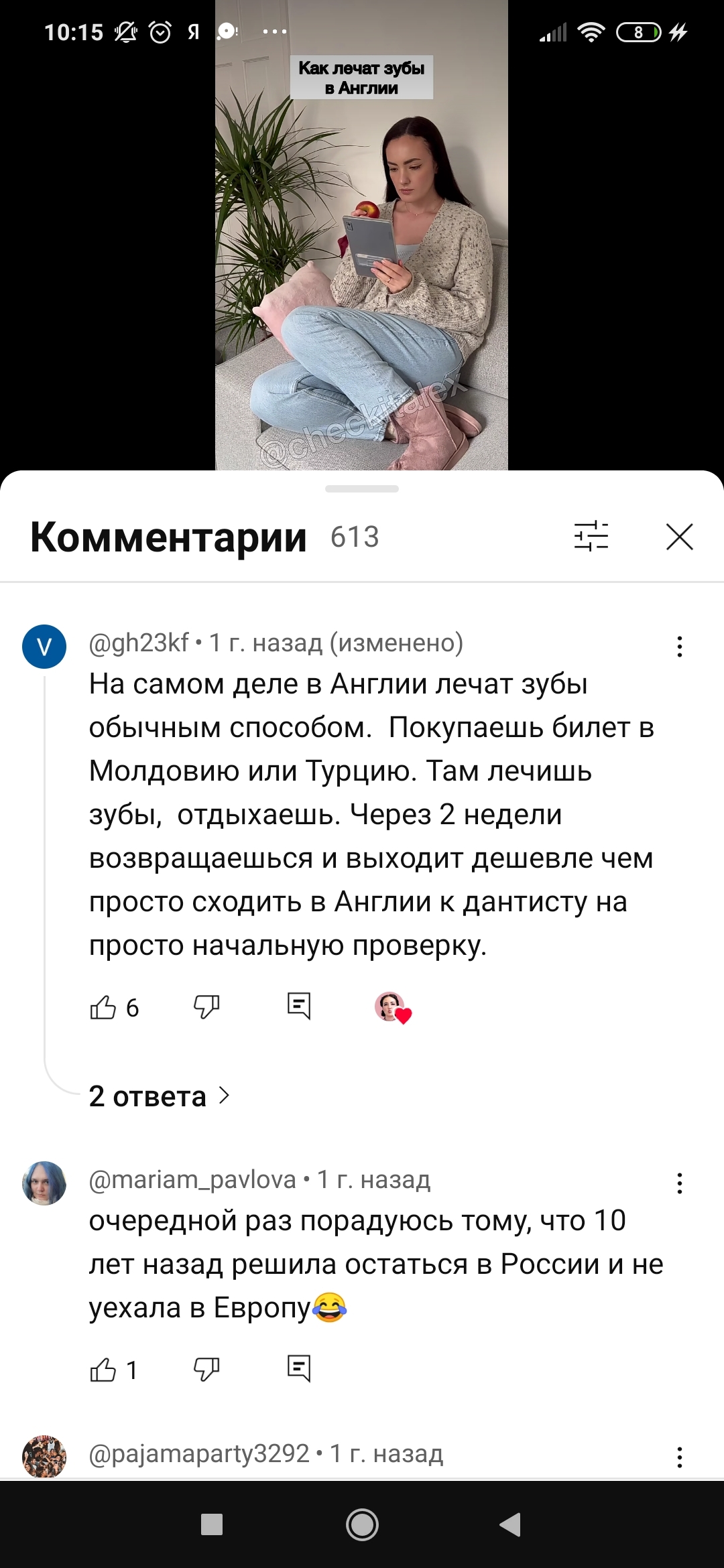
Task: Reply to @mariam_pavlova's comment
Action: [x=298, y=1368]
